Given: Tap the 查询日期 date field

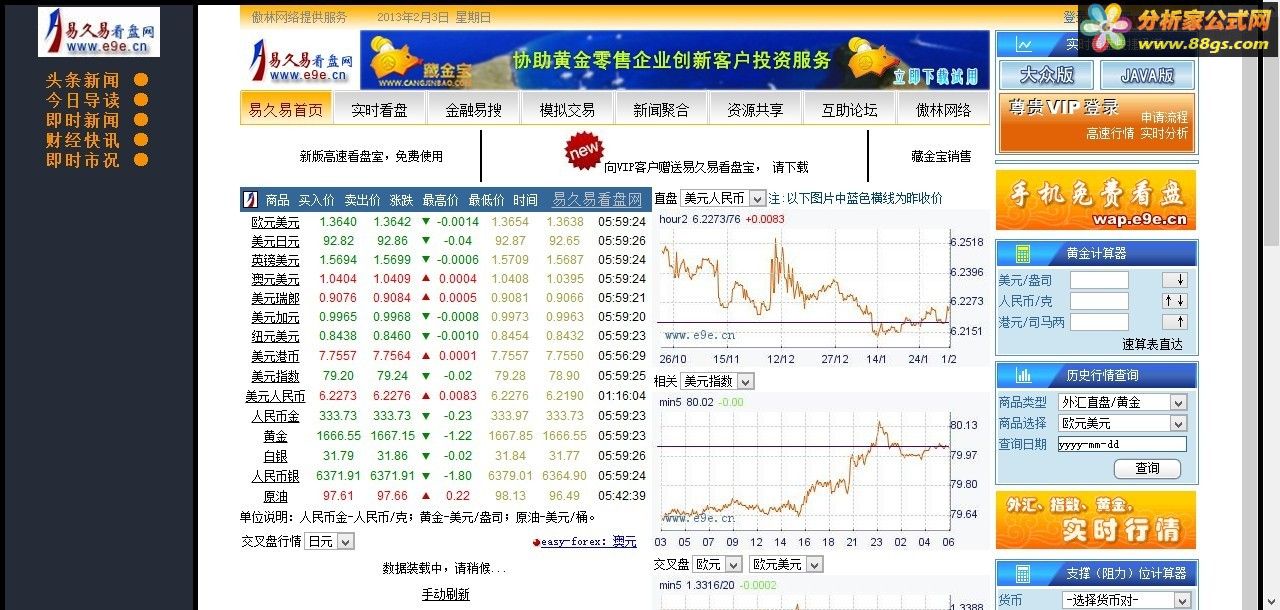Looking at the screenshot, I should click(1121, 444).
